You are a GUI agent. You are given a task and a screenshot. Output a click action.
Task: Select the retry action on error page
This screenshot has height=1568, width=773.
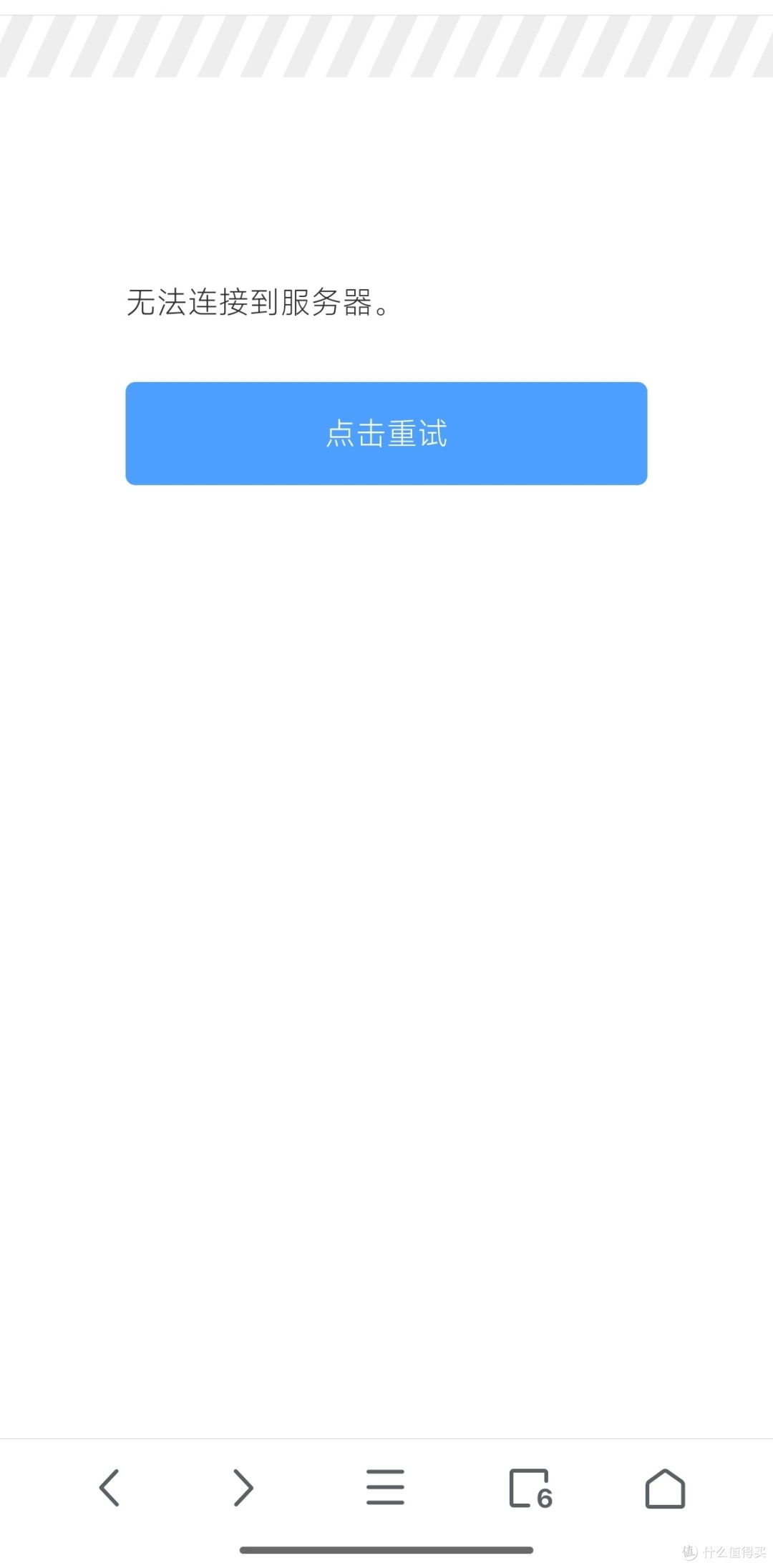(x=386, y=433)
